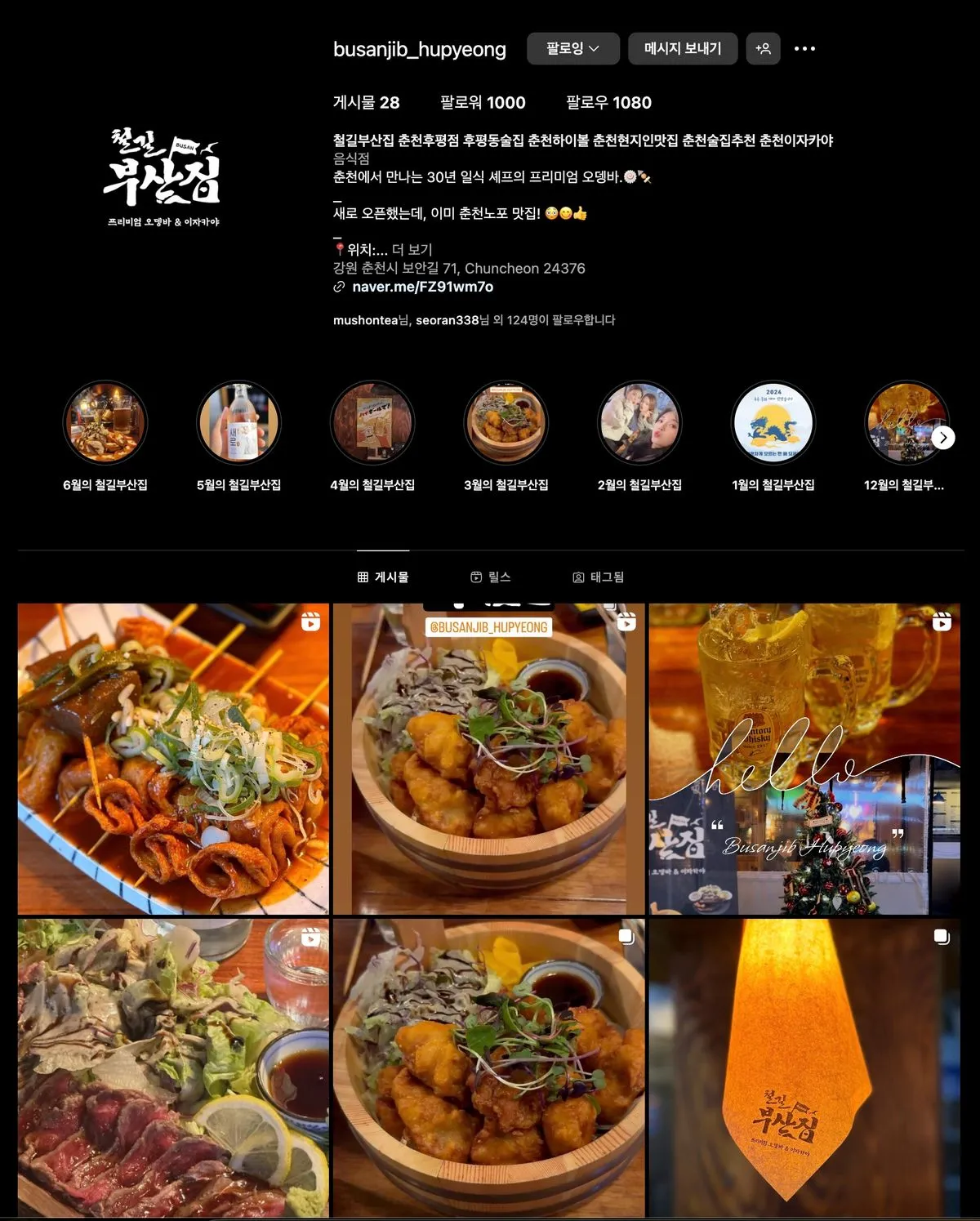Click the Reel icon on the skewered oden post
This screenshot has height=1221, width=980.
point(313,622)
